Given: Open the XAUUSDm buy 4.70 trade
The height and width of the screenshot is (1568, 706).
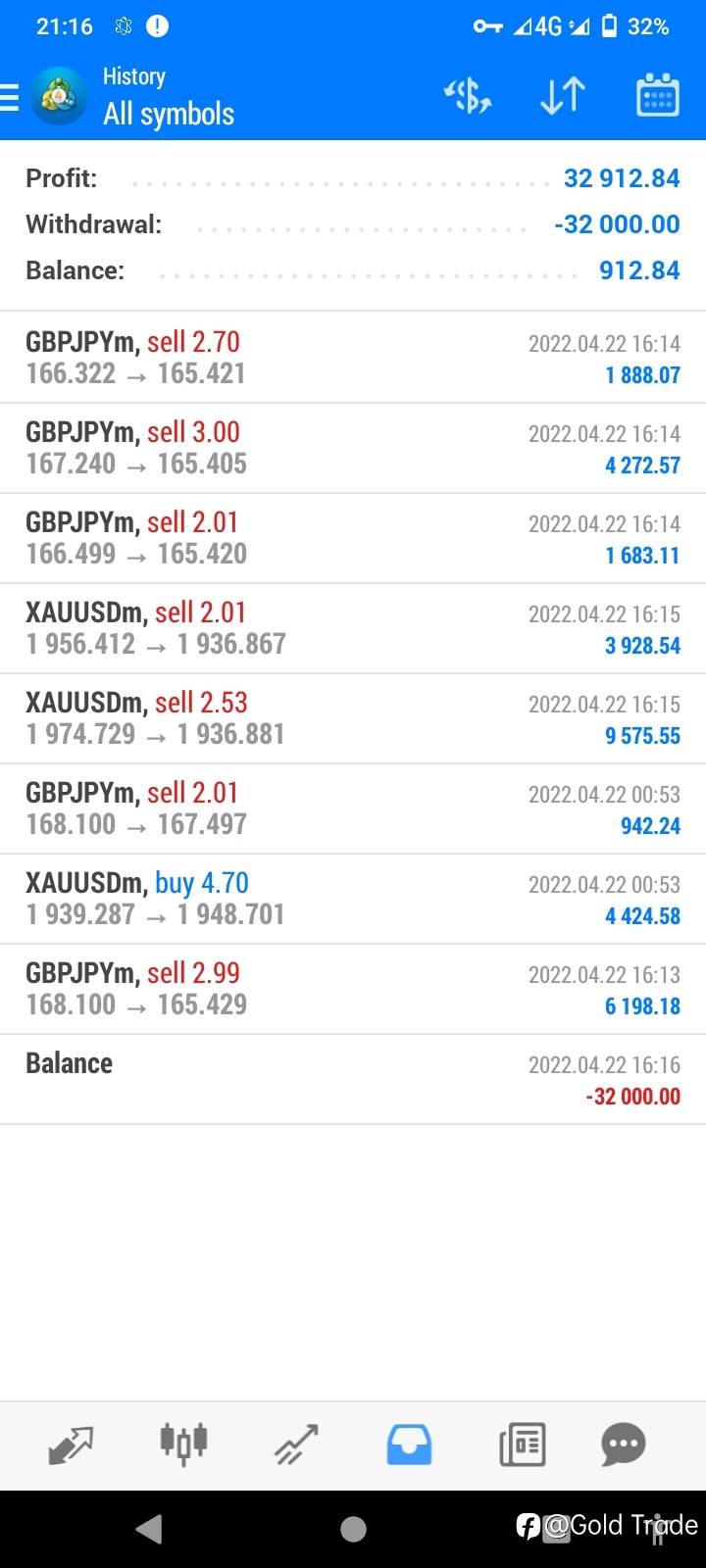Looking at the screenshot, I should (353, 899).
